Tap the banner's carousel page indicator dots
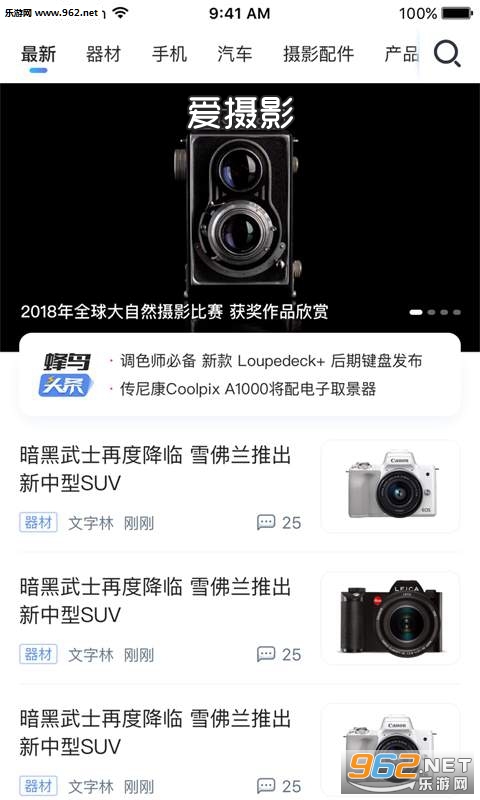The image size is (480, 800). (435, 312)
